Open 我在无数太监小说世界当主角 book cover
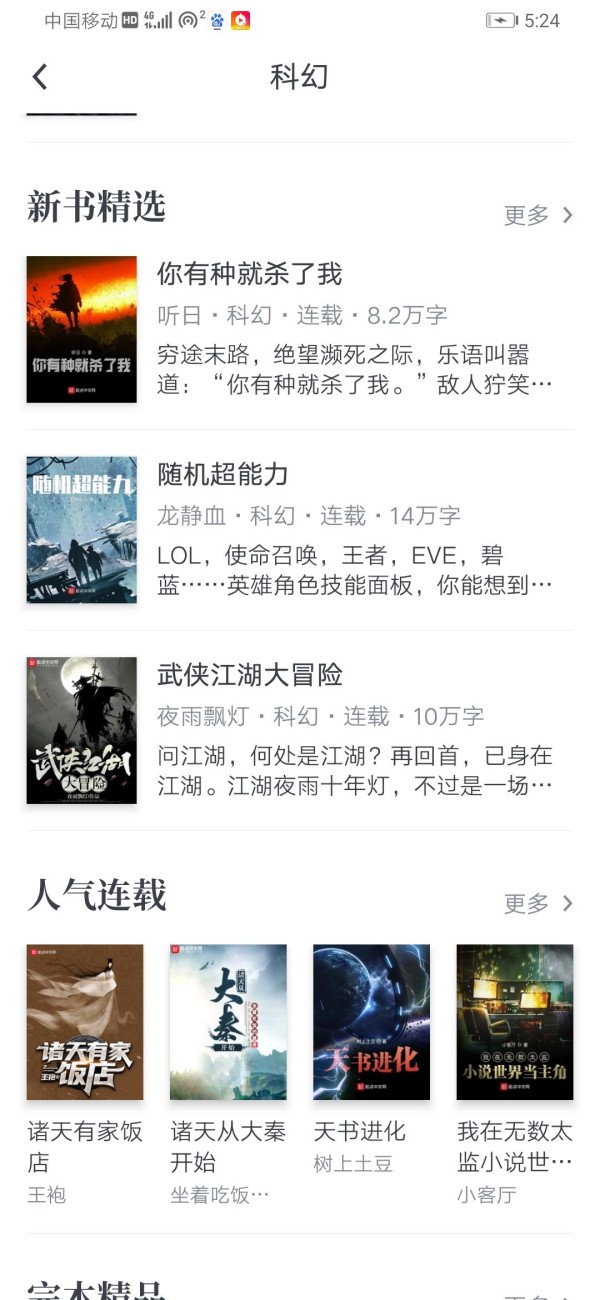This screenshot has width=600, height=1300. click(515, 1022)
